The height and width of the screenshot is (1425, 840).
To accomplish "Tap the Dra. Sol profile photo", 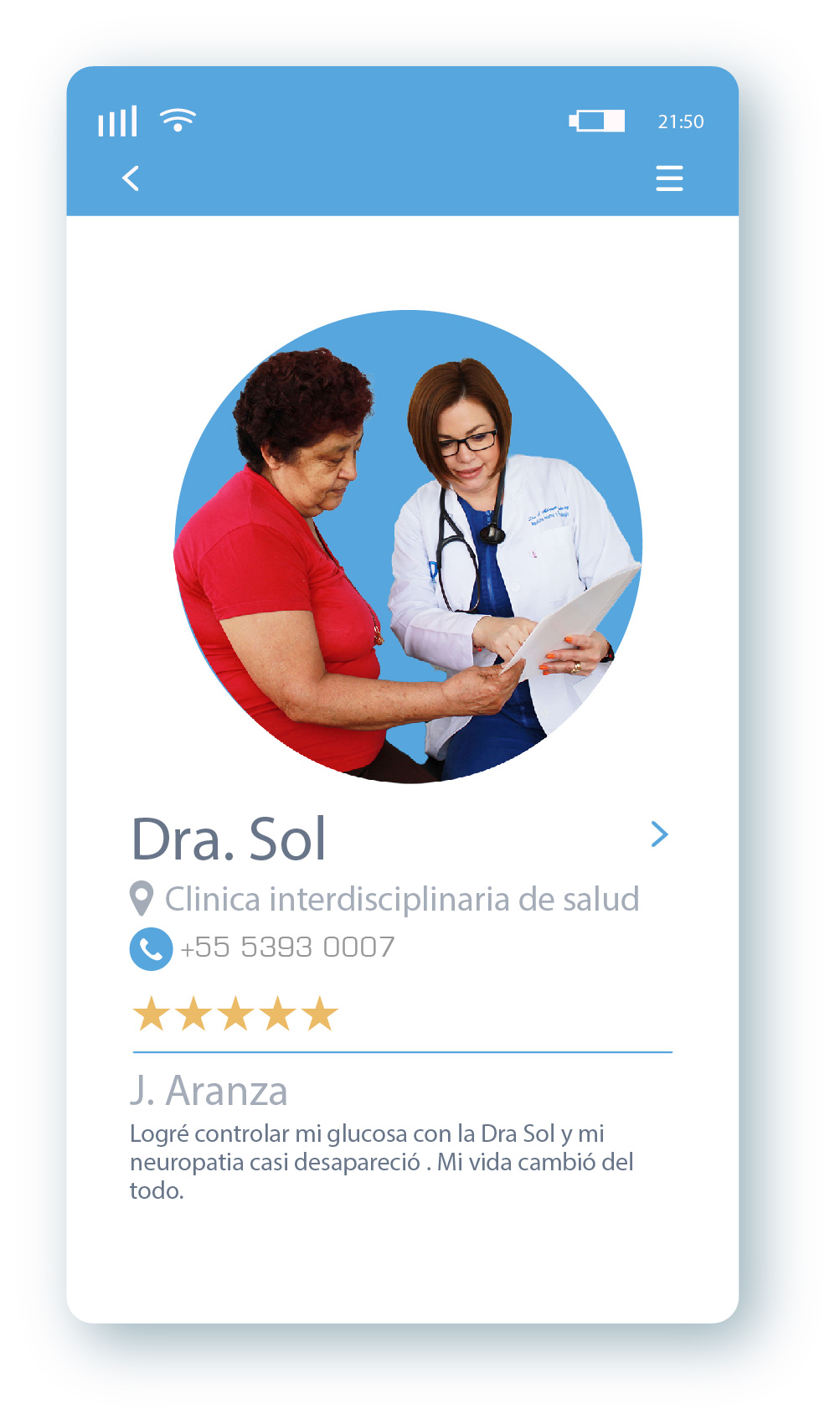I will (408, 546).
